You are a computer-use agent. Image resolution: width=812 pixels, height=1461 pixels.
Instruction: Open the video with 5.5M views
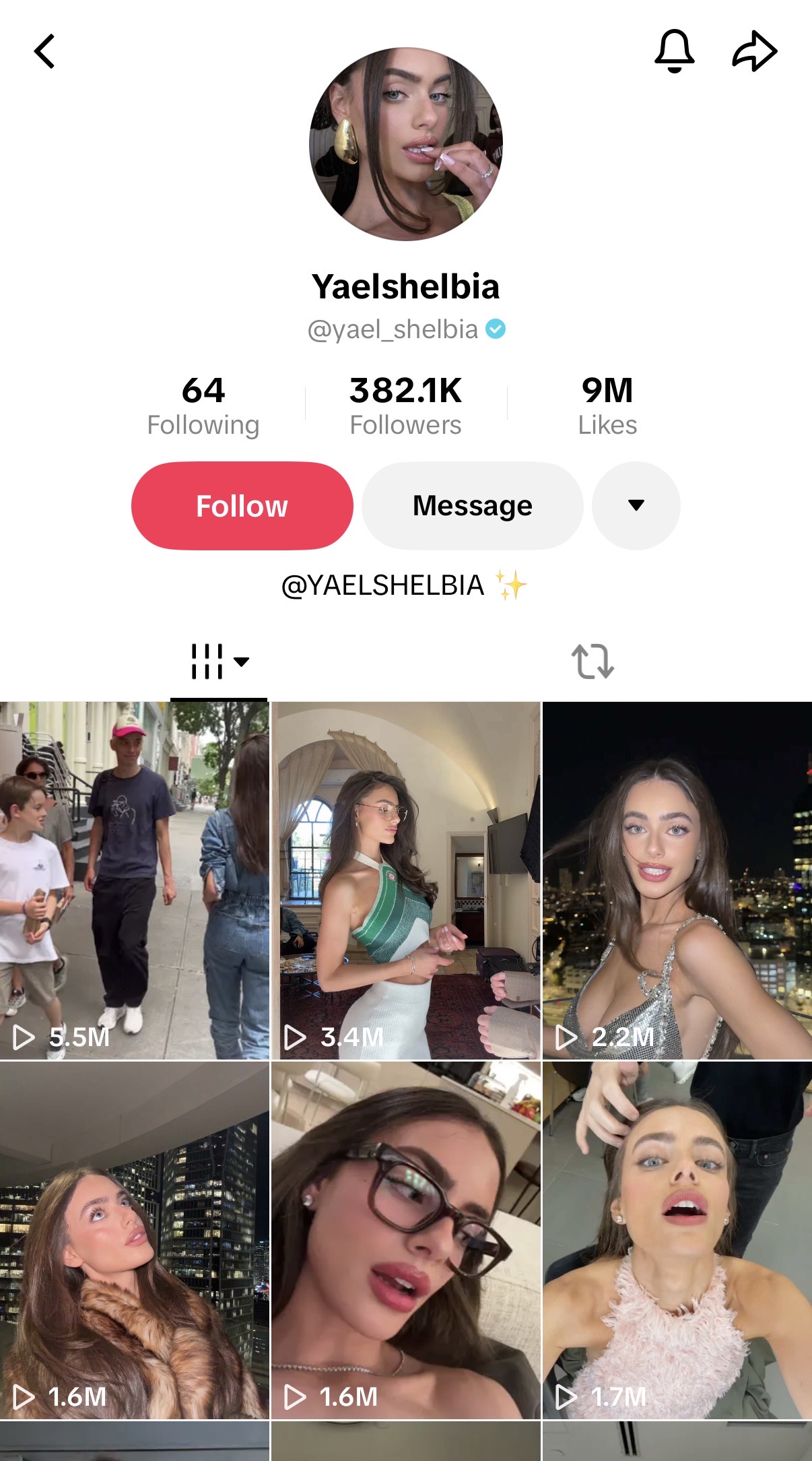tap(135, 880)
